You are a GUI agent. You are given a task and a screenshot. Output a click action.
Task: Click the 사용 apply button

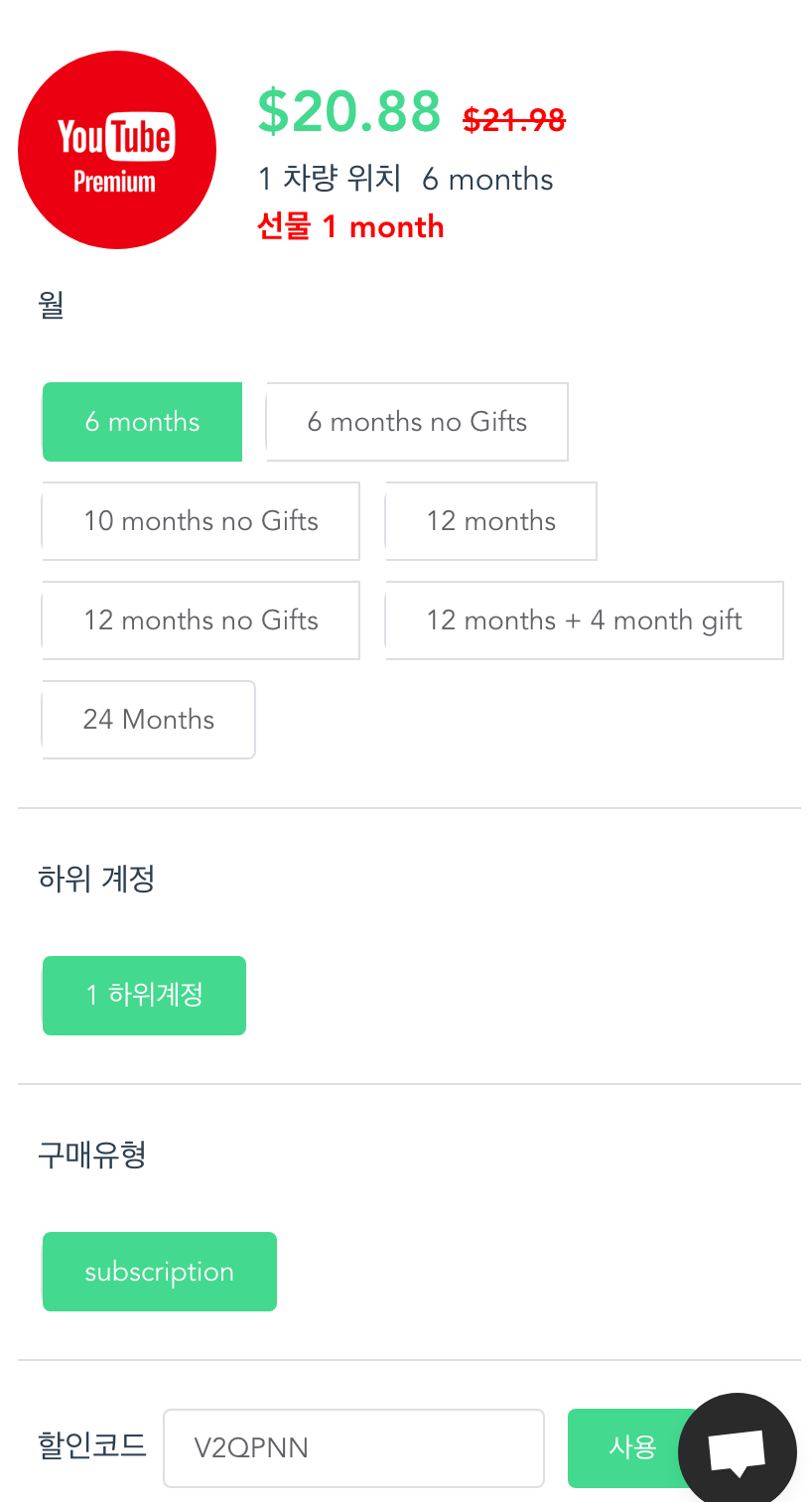click(x=633, y=1448)
